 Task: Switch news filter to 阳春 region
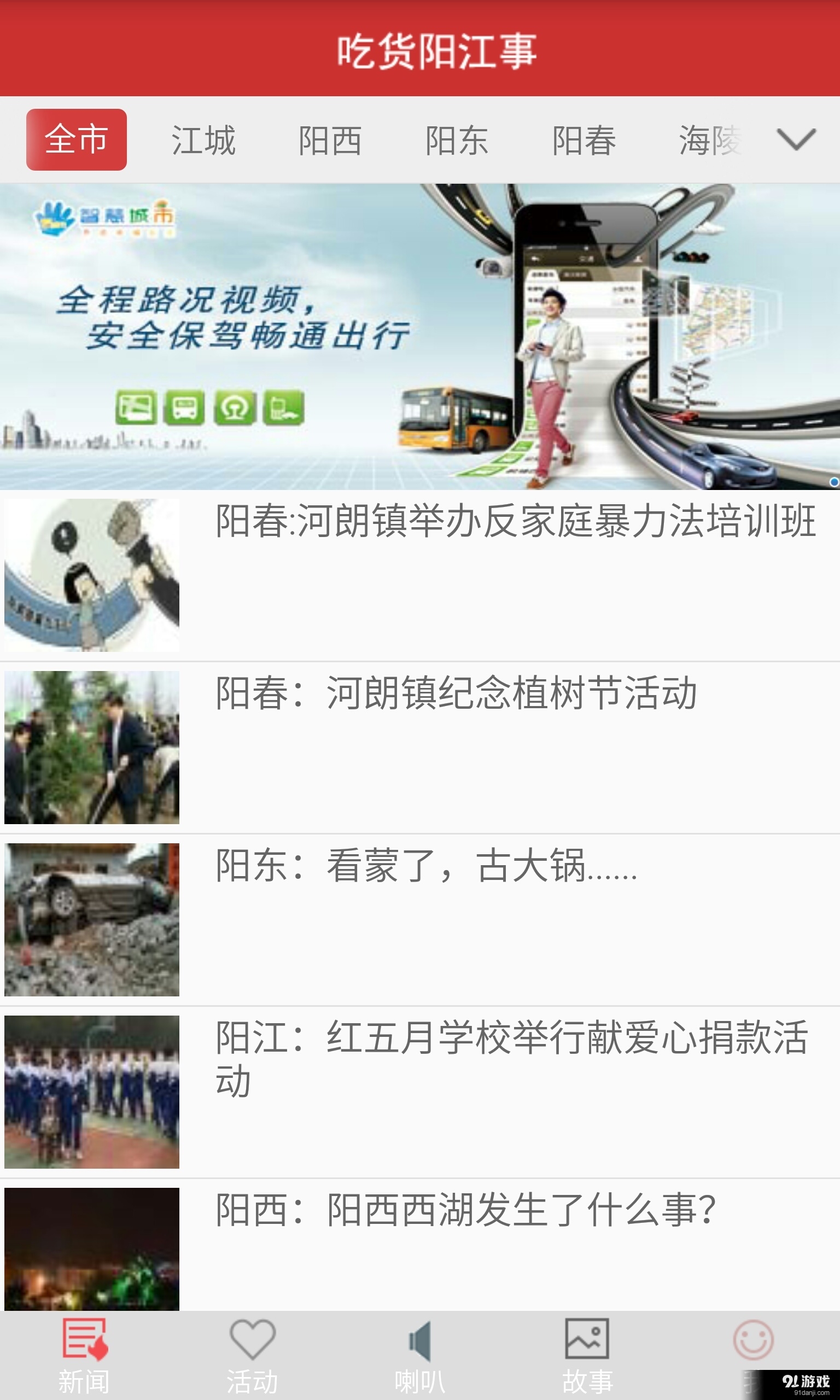[x=584, y=141]
